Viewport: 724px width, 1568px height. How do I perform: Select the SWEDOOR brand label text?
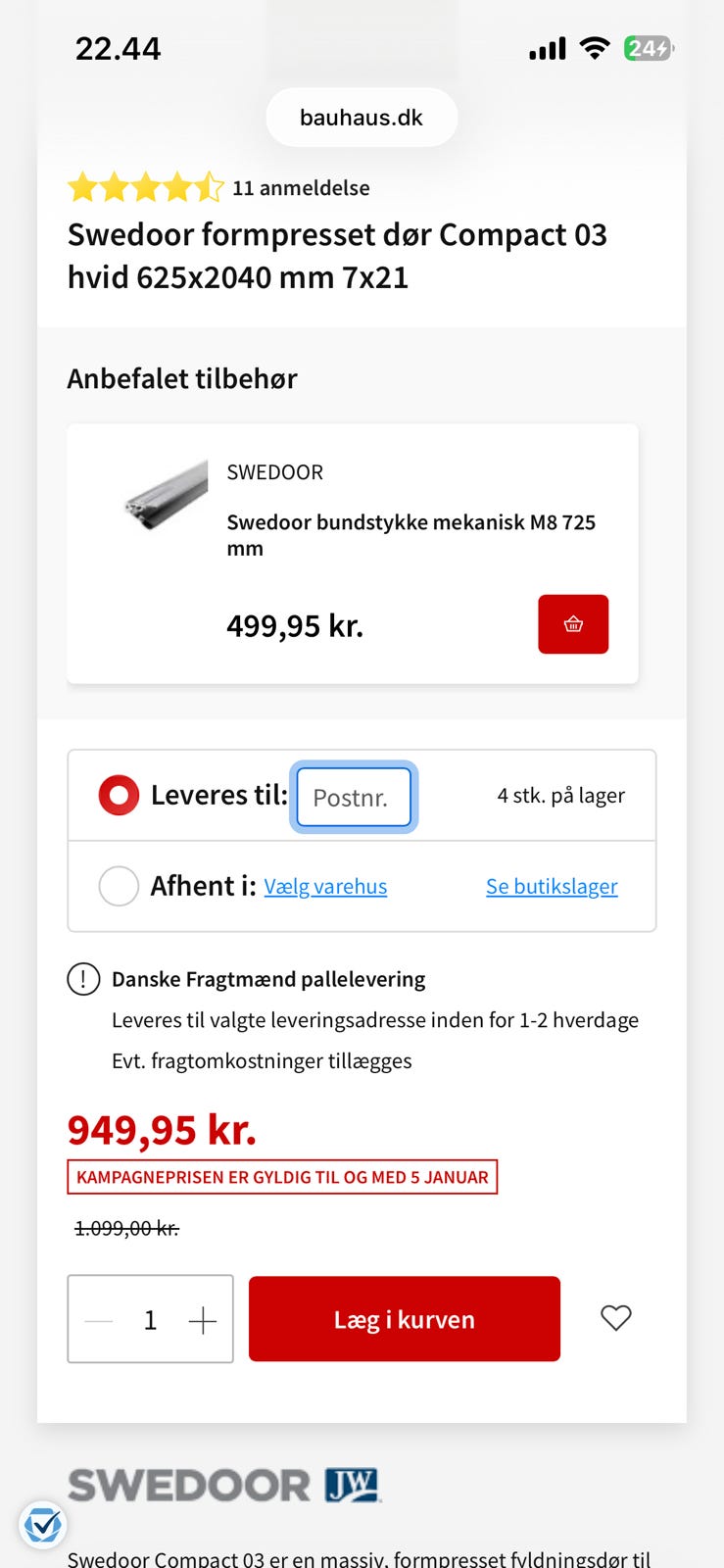click(275, 471)
